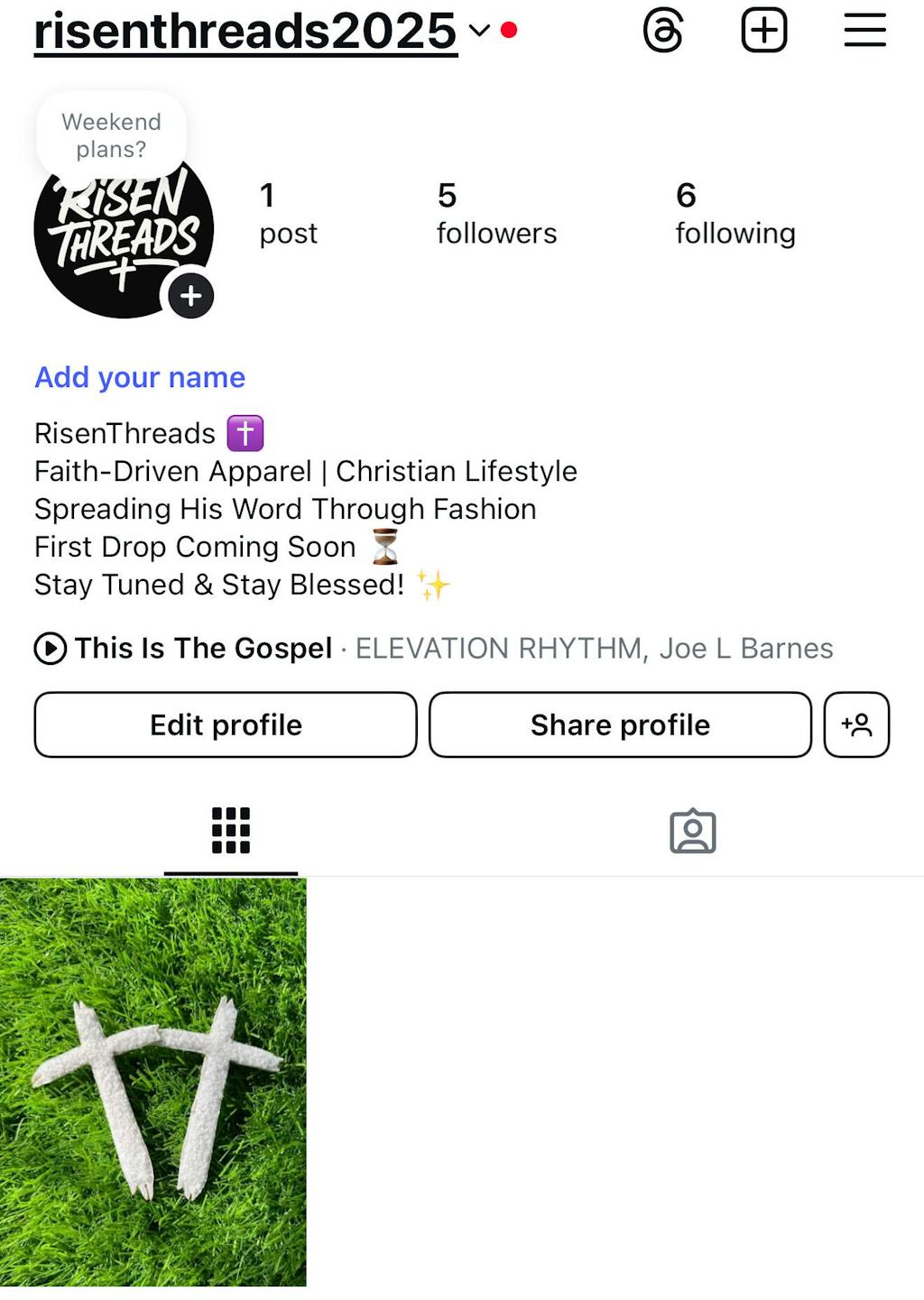The width and height of the screenshot is (924, 1300).
Task: Tap the Edit profile button
Action: 226,724
